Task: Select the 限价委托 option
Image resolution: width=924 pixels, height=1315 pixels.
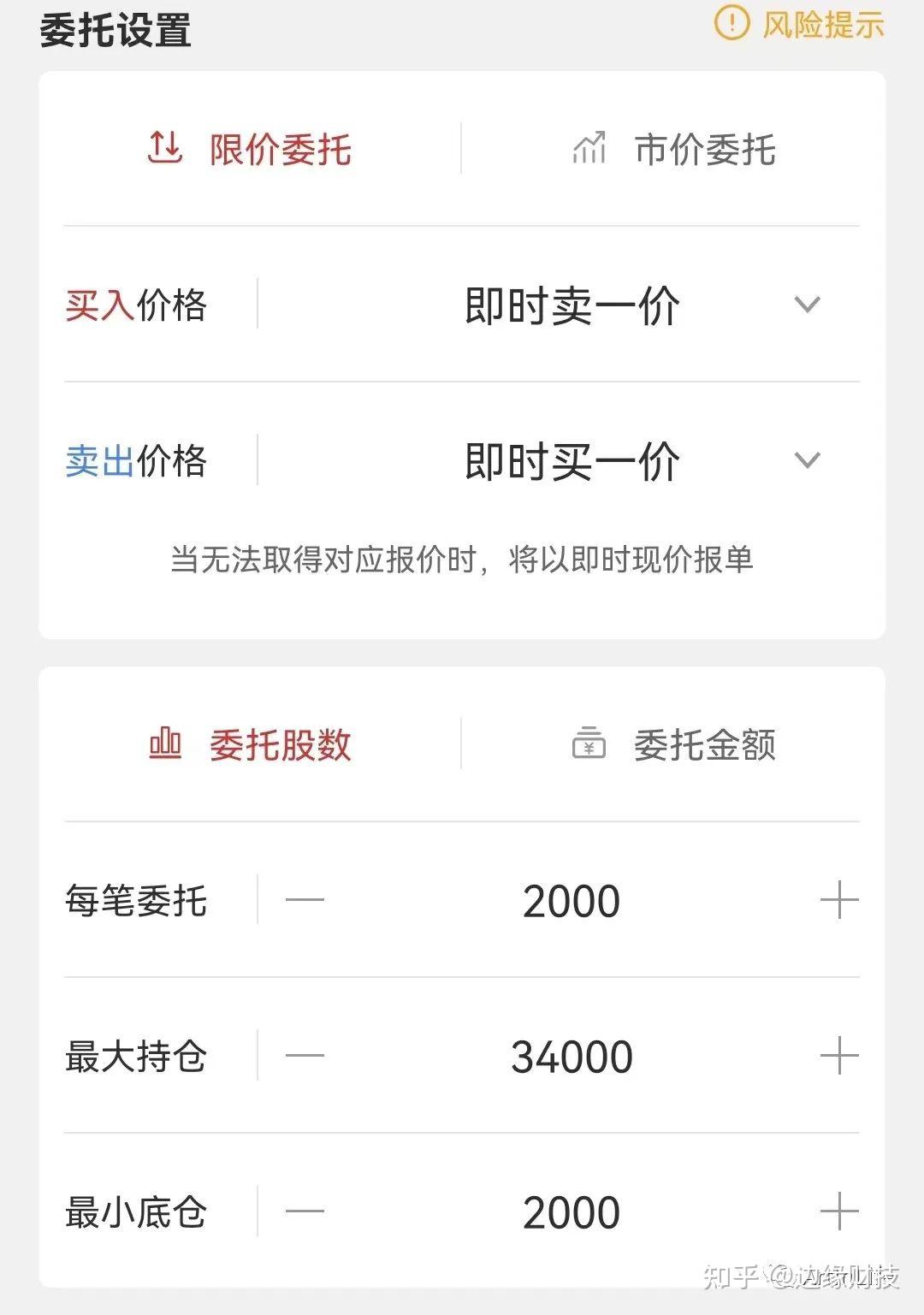Action: pyautogui.click(x=248, y=148)
